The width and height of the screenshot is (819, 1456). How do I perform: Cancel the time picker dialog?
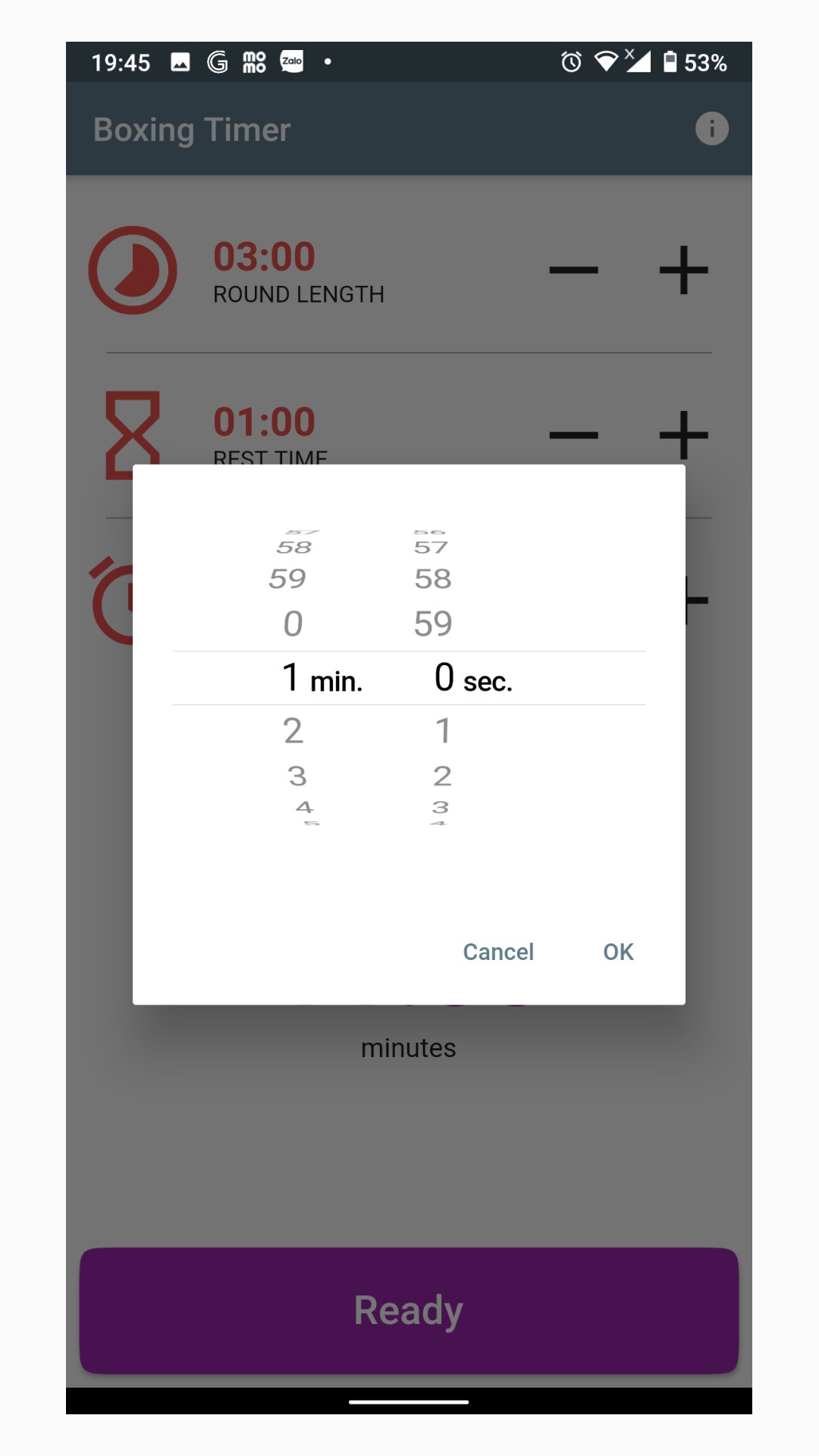(498, 952)
